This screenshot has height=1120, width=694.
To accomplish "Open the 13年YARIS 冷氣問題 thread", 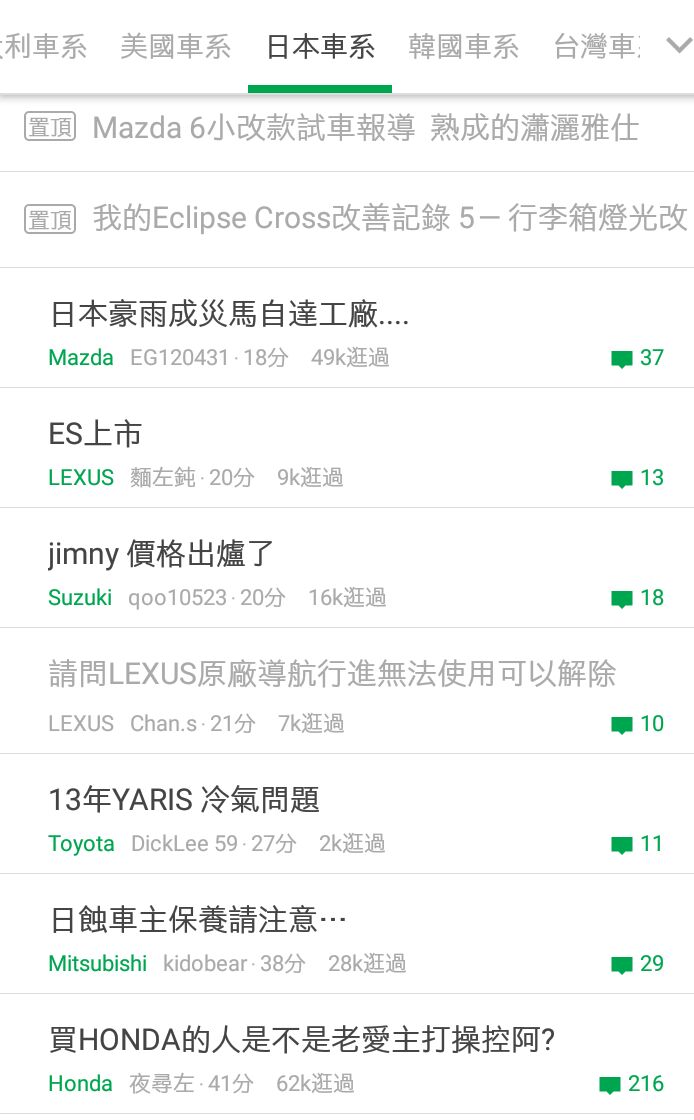I will point(347,814).
